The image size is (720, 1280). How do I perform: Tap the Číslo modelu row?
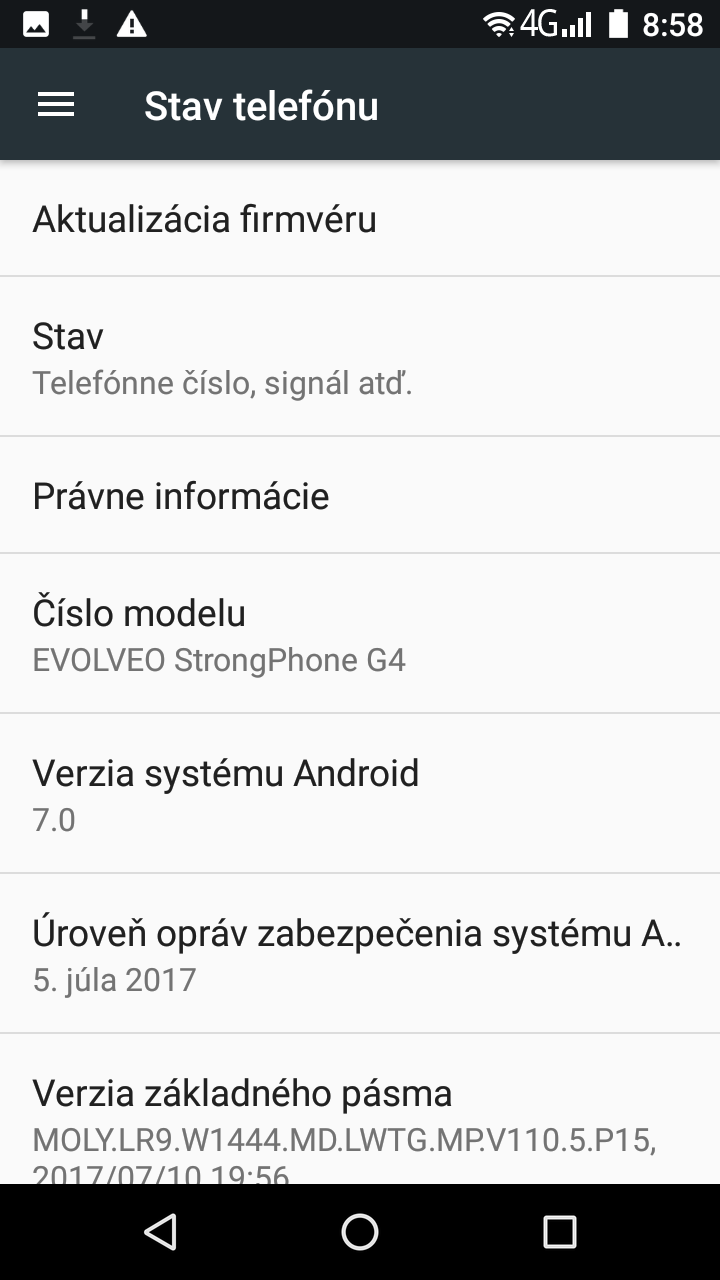(360, 634)
